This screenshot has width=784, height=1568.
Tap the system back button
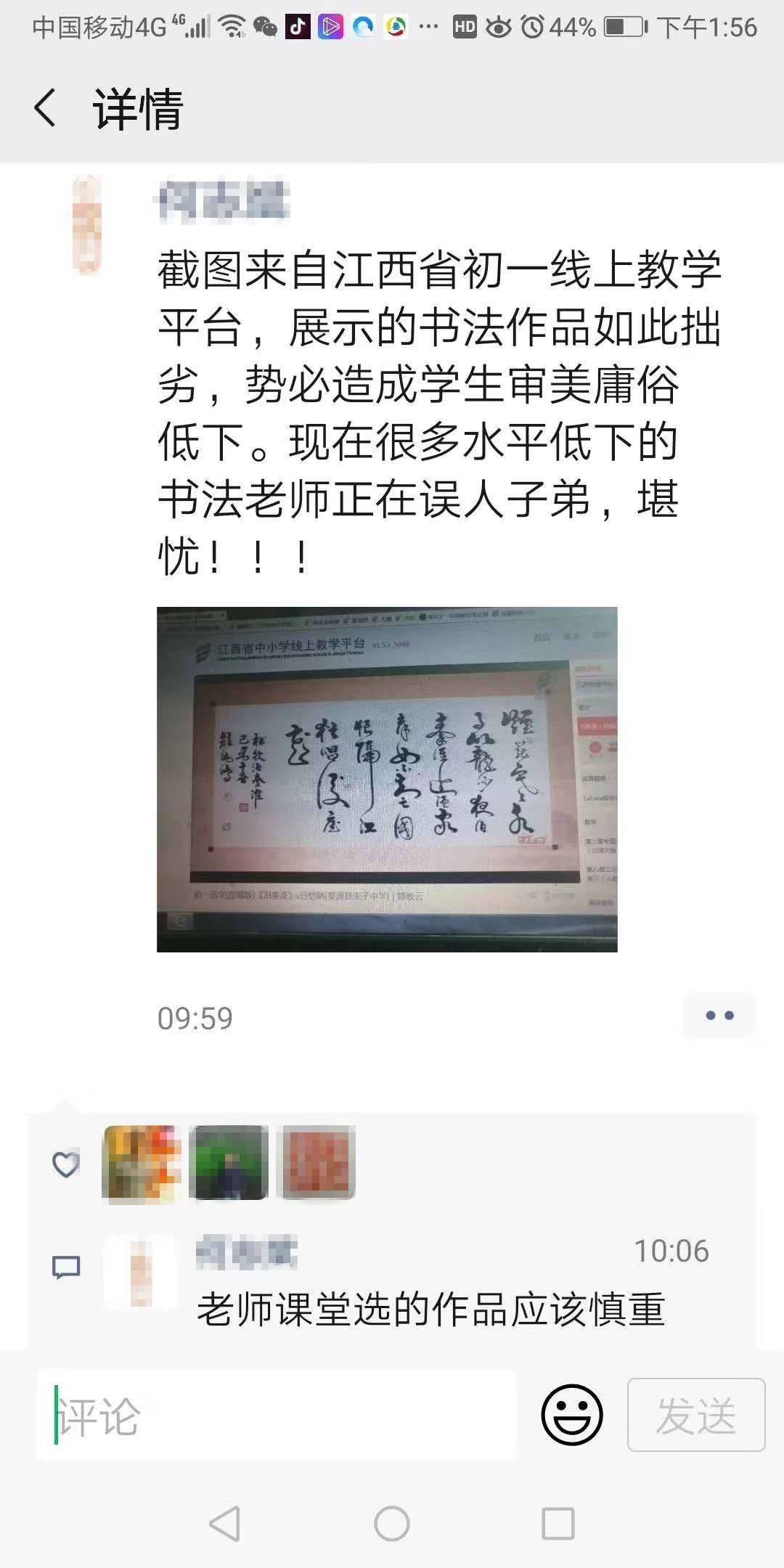click(x=224, y=1523)
